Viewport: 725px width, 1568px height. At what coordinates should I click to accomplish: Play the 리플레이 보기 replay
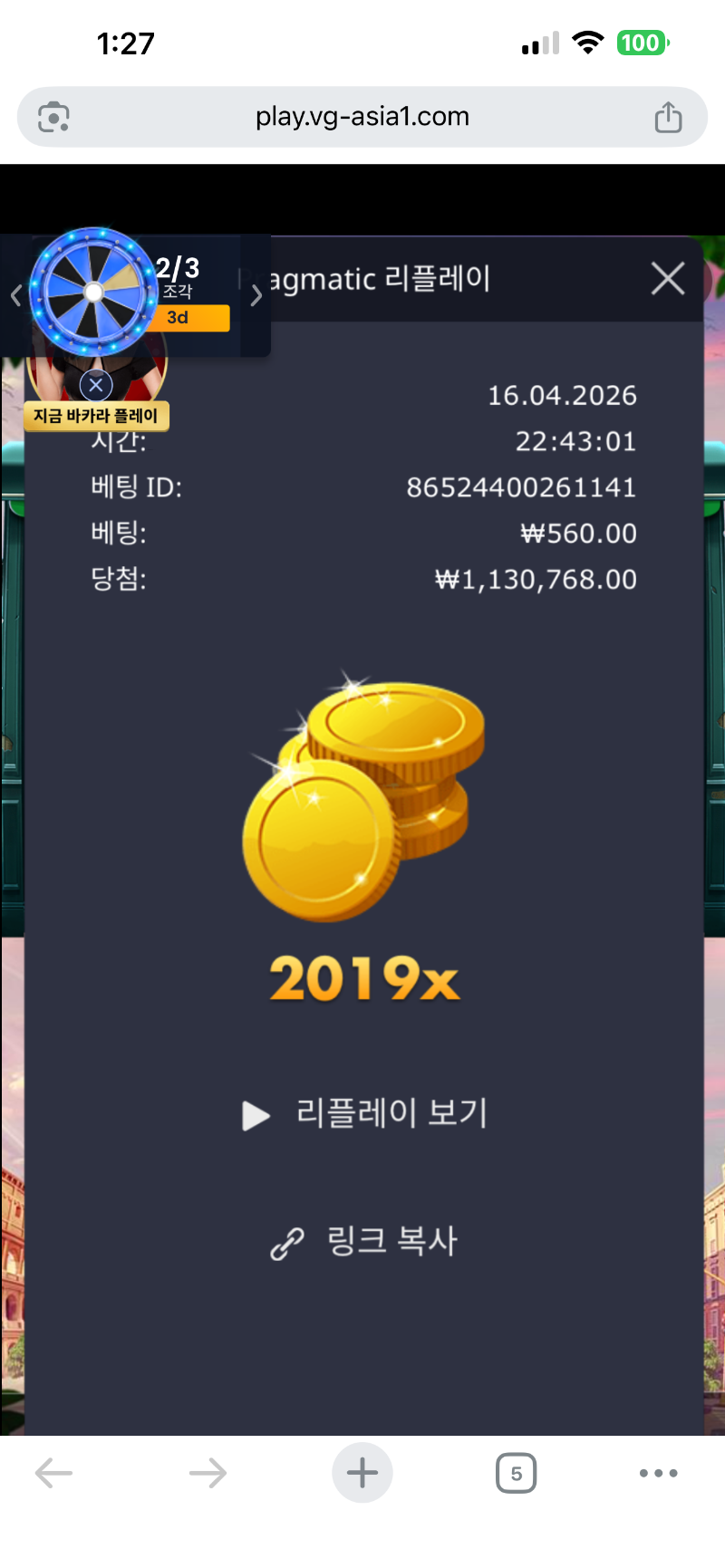[365, 1113]
